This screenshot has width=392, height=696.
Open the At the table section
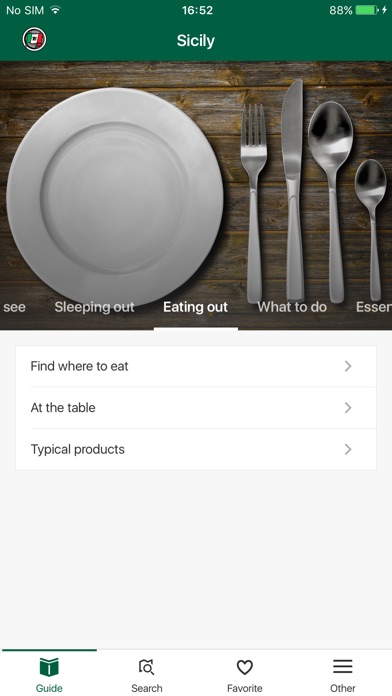click(x=196, y=407)
